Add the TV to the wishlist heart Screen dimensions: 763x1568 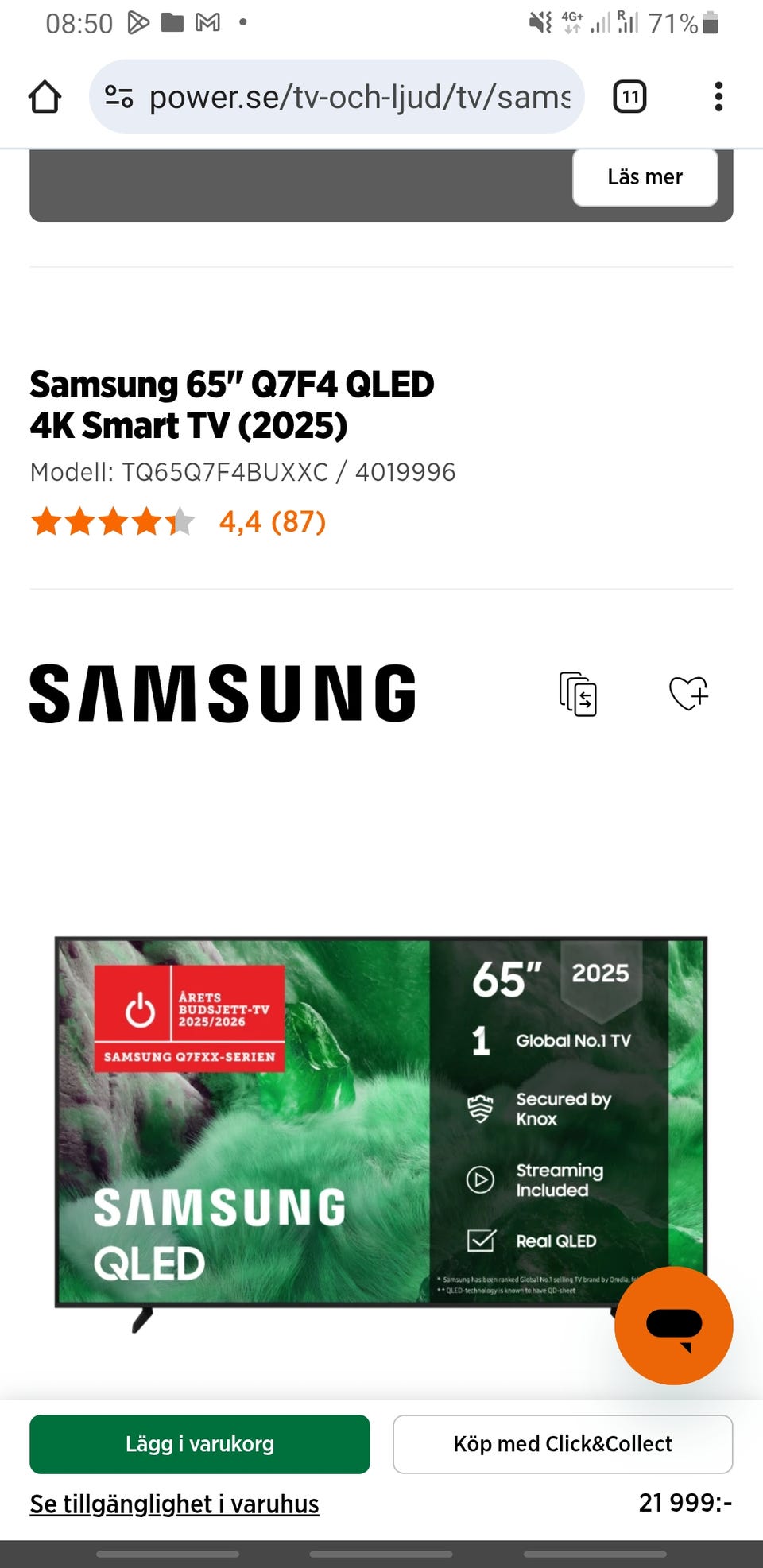688,693
